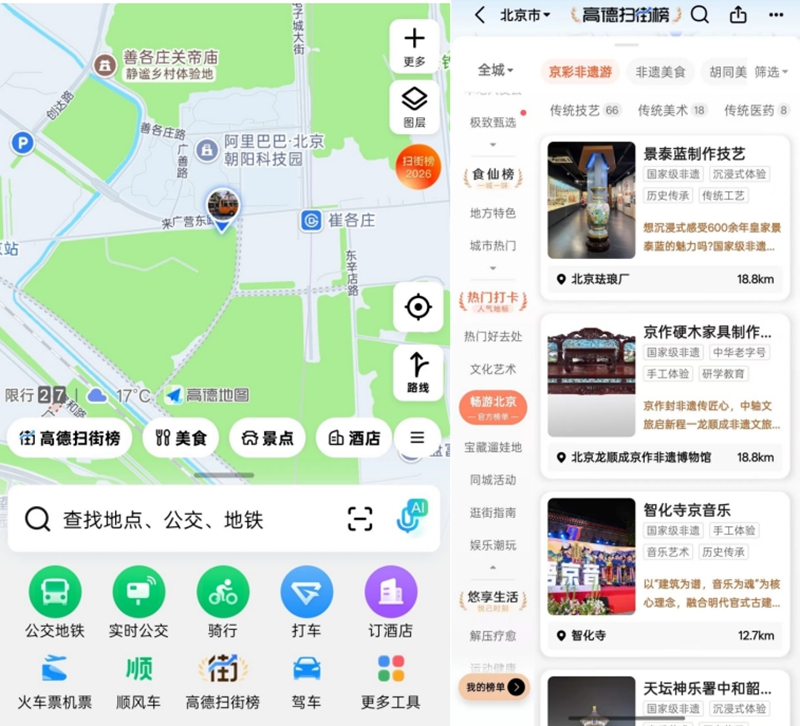Open the route planning button

point(417,373)
